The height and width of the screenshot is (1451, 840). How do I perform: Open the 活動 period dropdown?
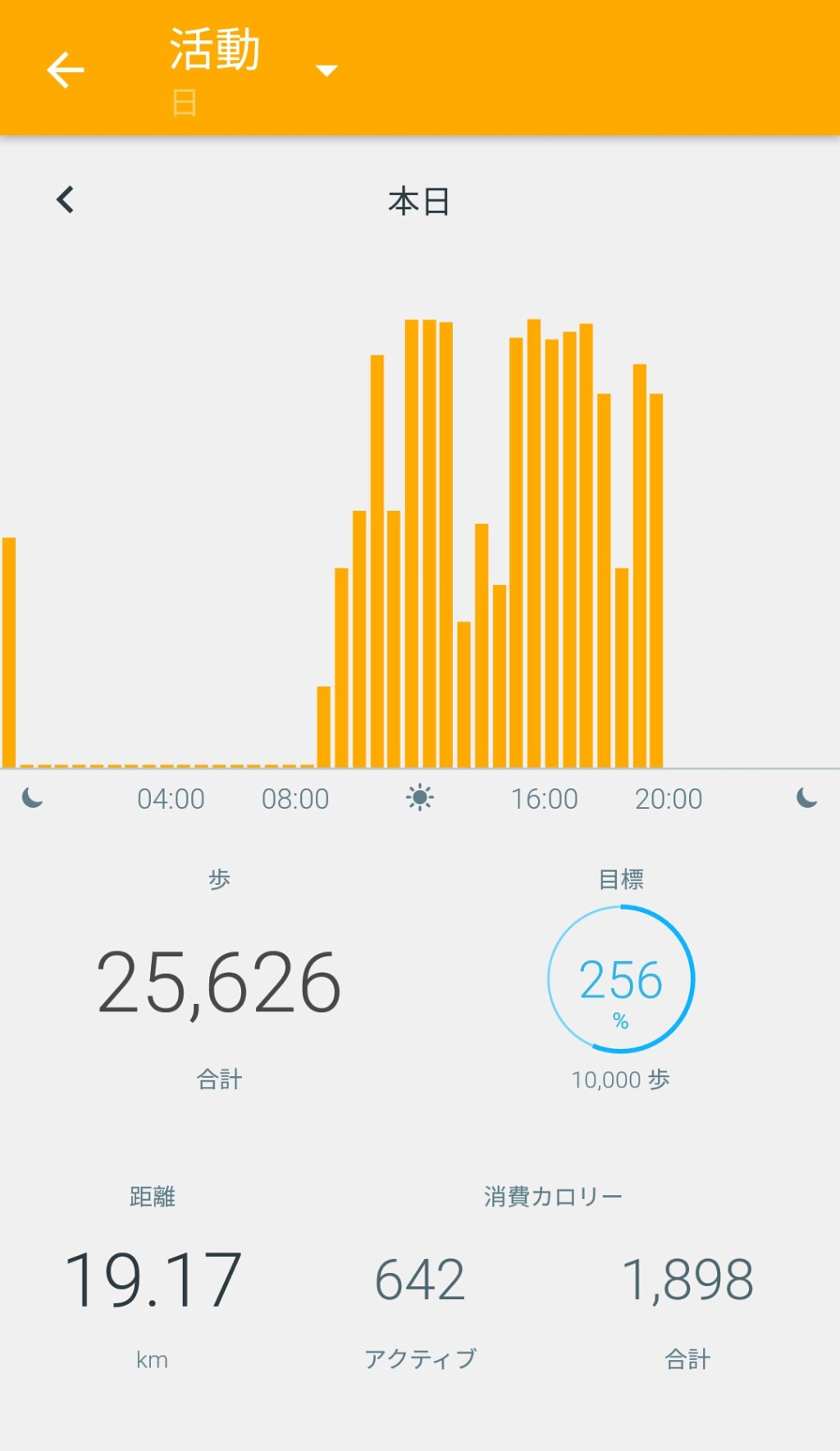(x=326, y=71)
